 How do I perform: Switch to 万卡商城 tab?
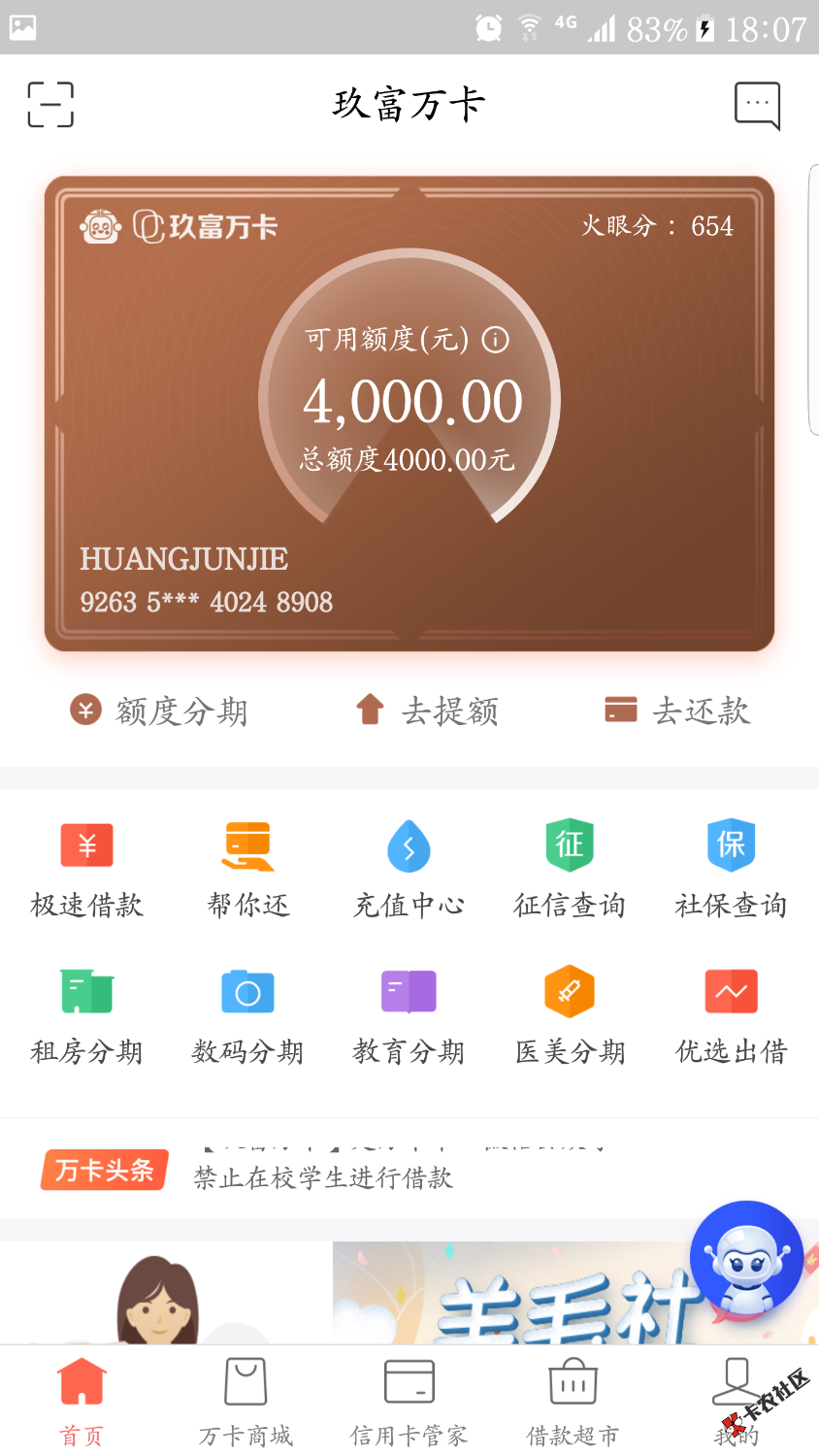(246, 1402)
